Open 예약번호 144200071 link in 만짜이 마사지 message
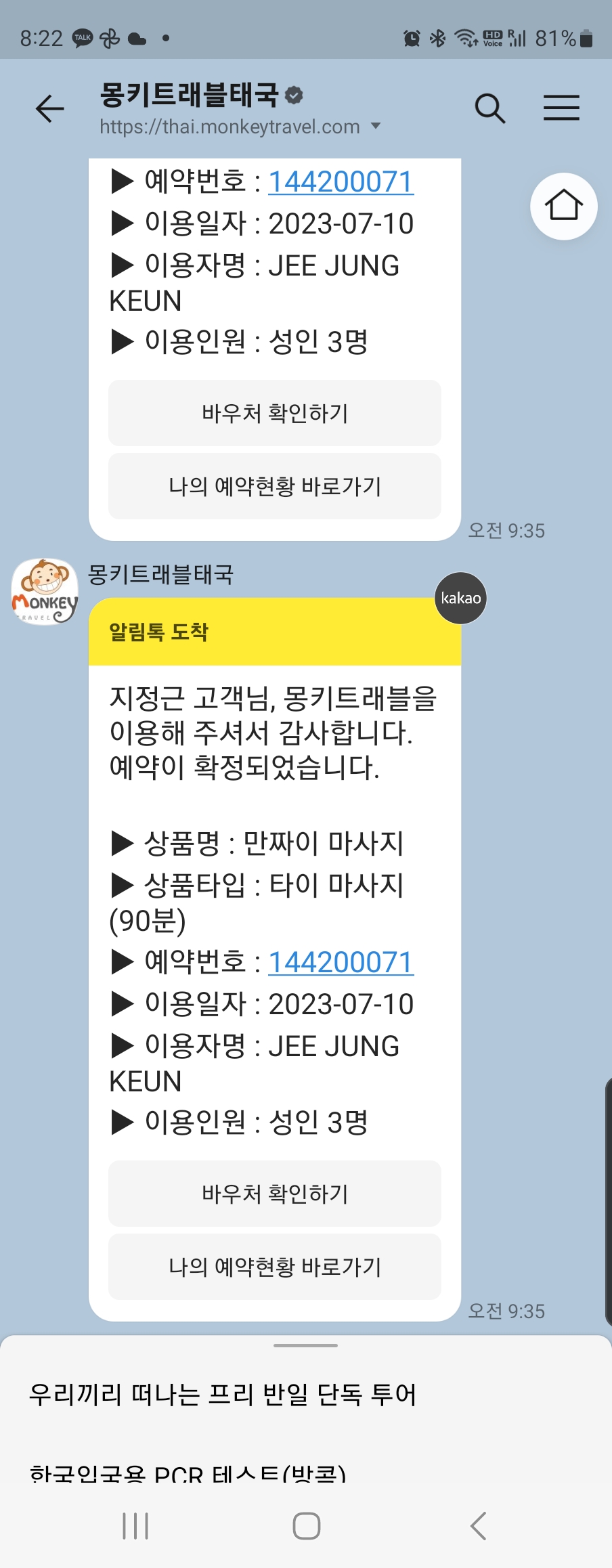612x1568 pixels. click(341, 962)
